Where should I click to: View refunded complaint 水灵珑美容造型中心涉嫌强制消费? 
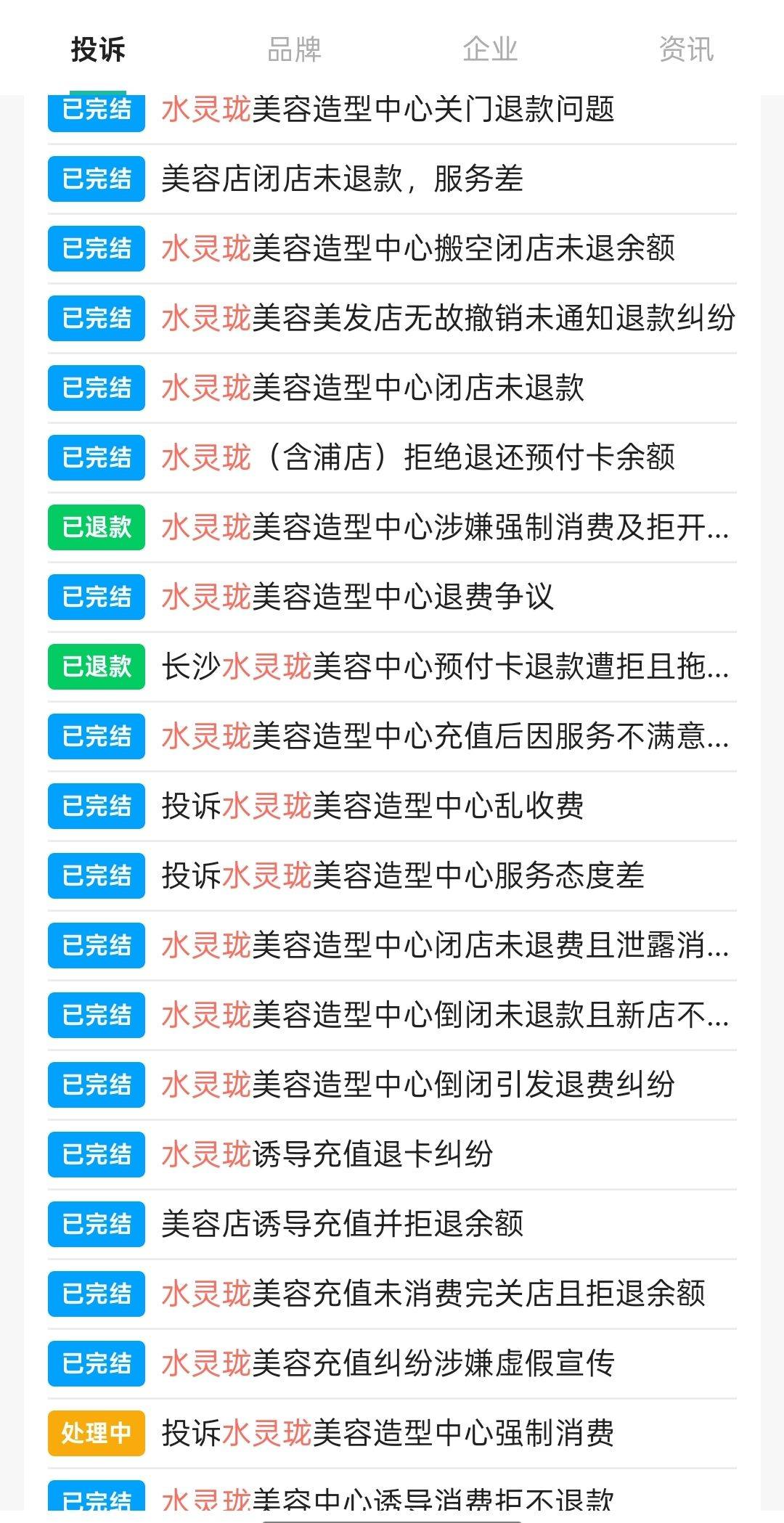point(445,527)
